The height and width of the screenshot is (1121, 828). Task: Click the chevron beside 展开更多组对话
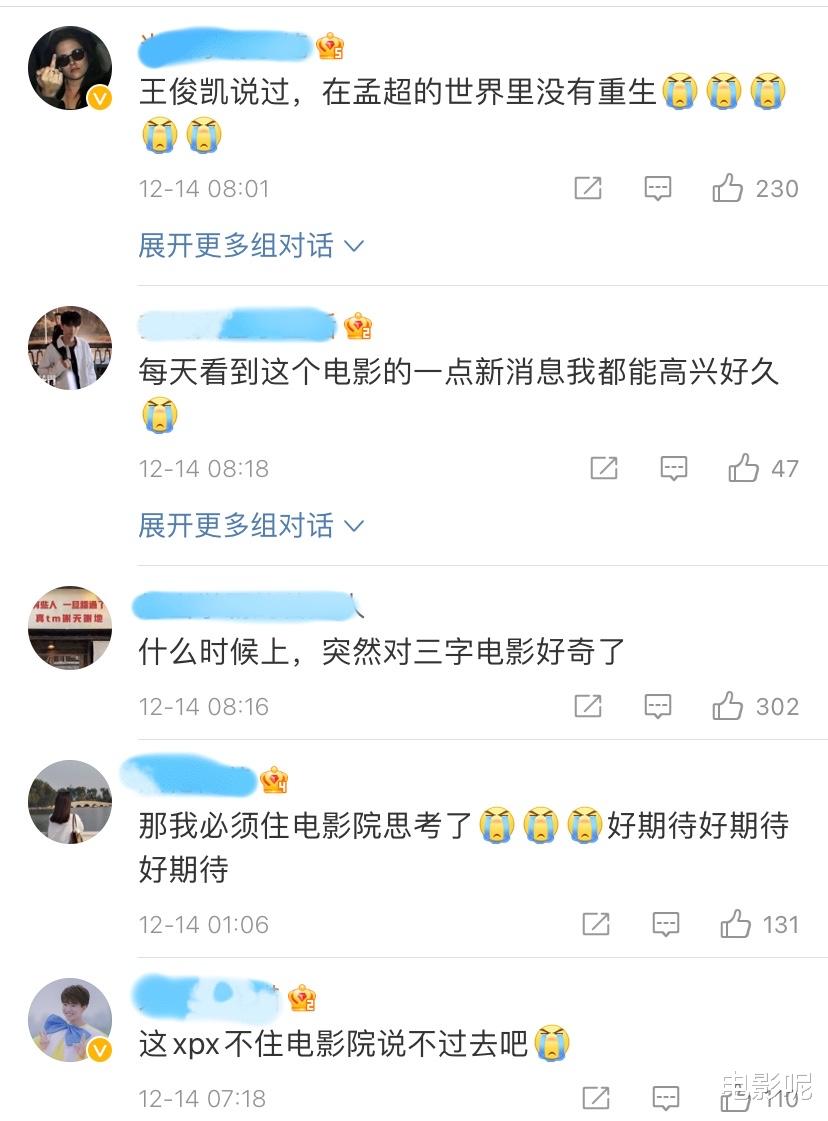click(356, 244)
